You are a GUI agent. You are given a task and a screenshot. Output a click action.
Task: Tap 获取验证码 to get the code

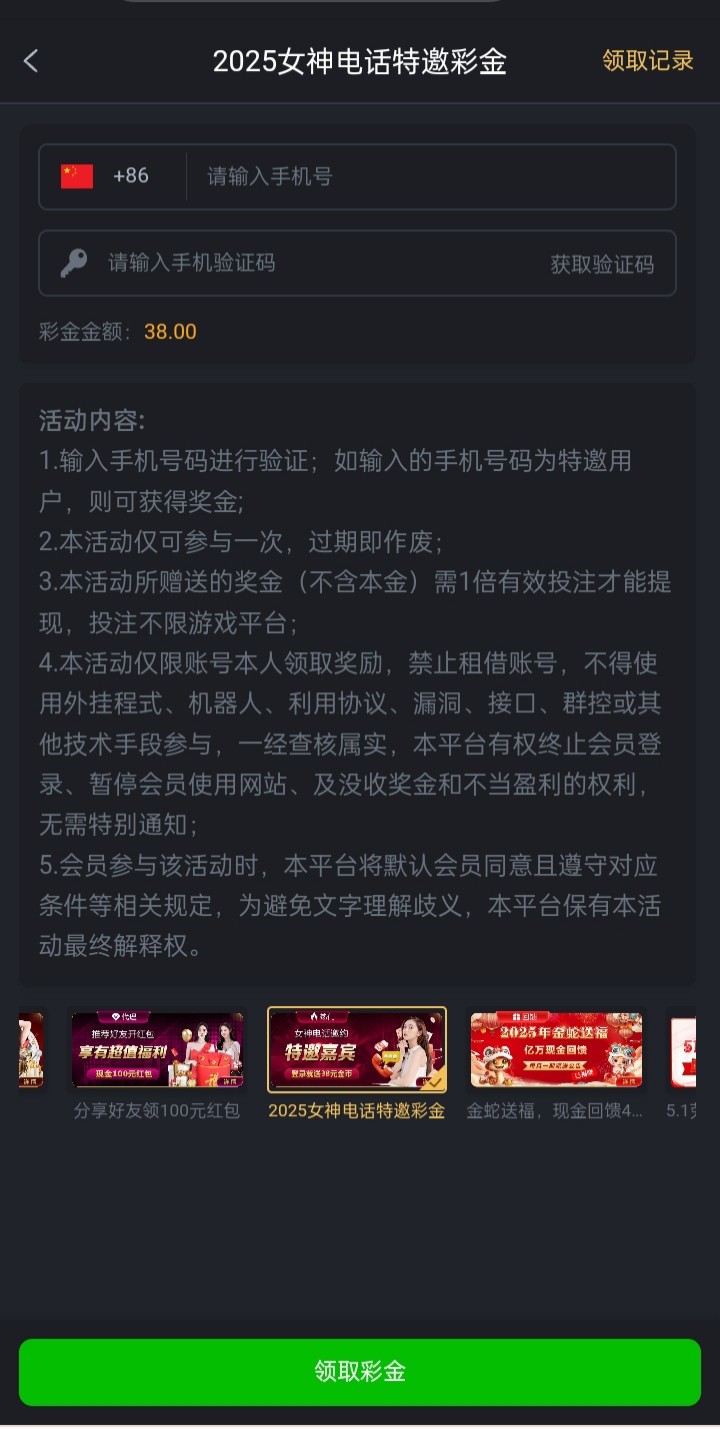click(602, 264)
